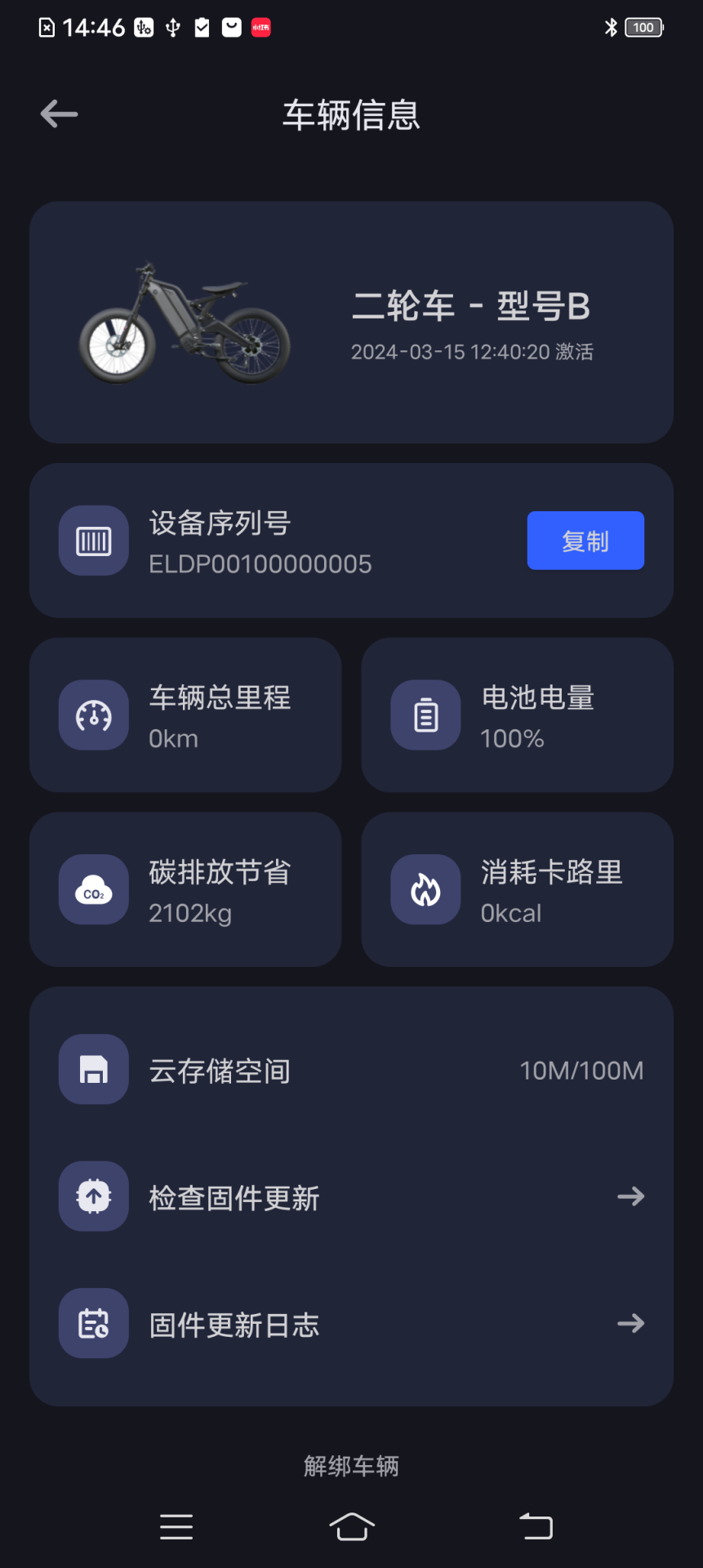Tap the 车辆信息 title text
Image resolution: width=703 pixels, height=1568 pixels.
point(350,116)
